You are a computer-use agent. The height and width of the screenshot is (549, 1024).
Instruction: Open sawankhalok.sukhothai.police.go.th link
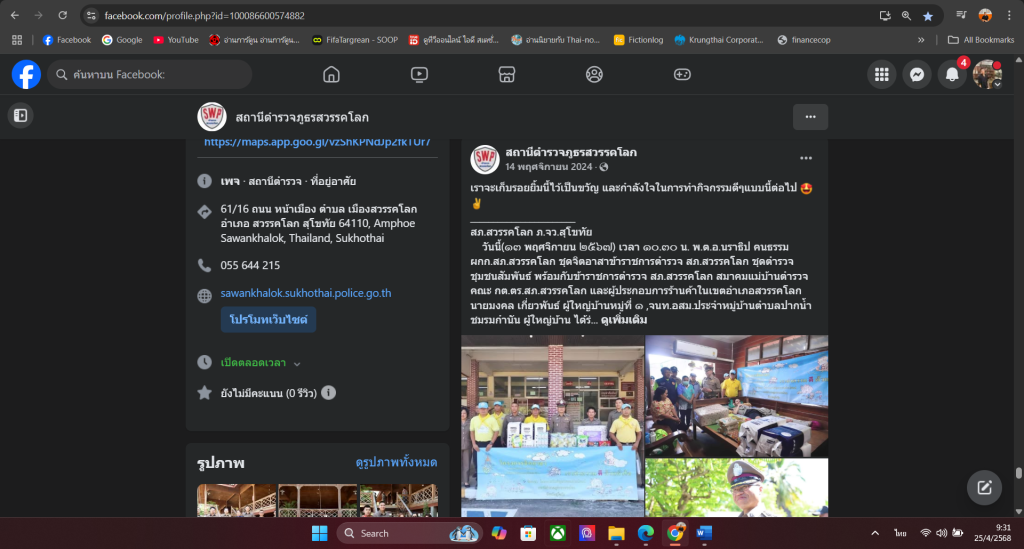[x=306, y=293]
